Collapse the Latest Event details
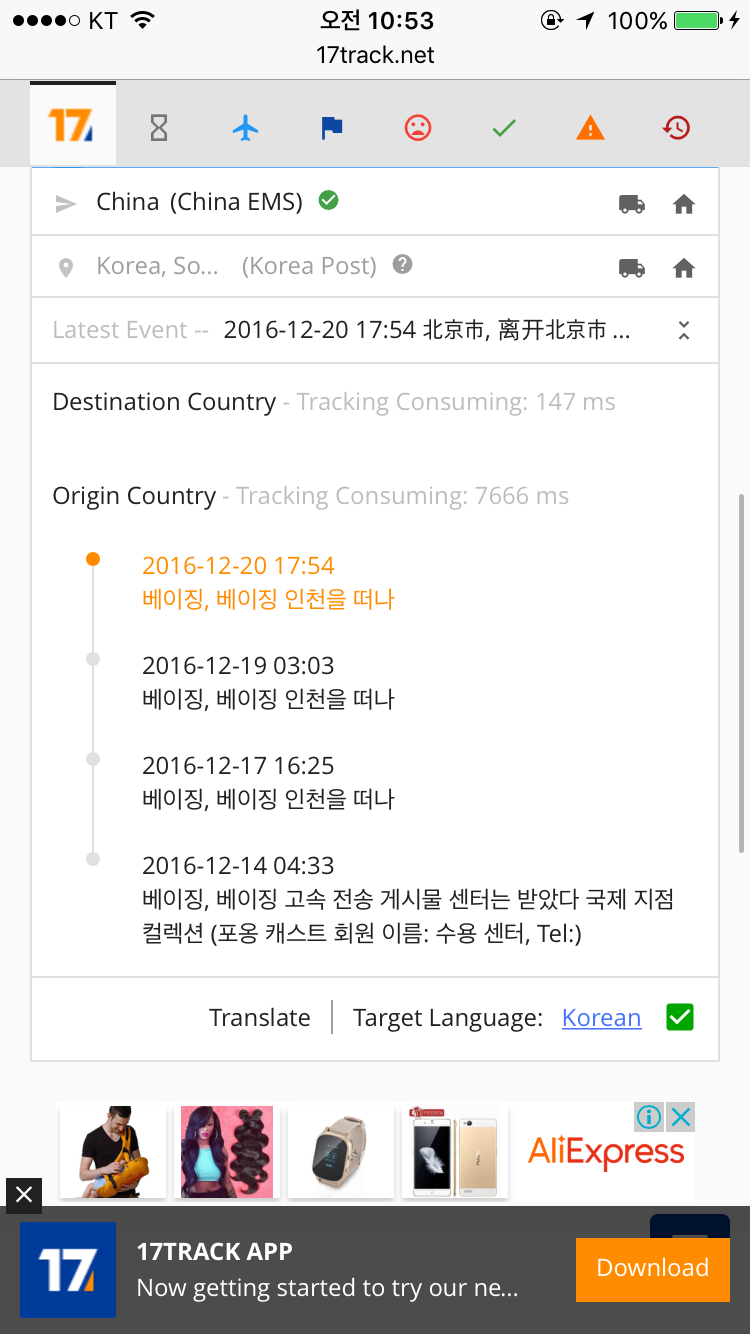The image size is (750, 1334). [684, 331]
